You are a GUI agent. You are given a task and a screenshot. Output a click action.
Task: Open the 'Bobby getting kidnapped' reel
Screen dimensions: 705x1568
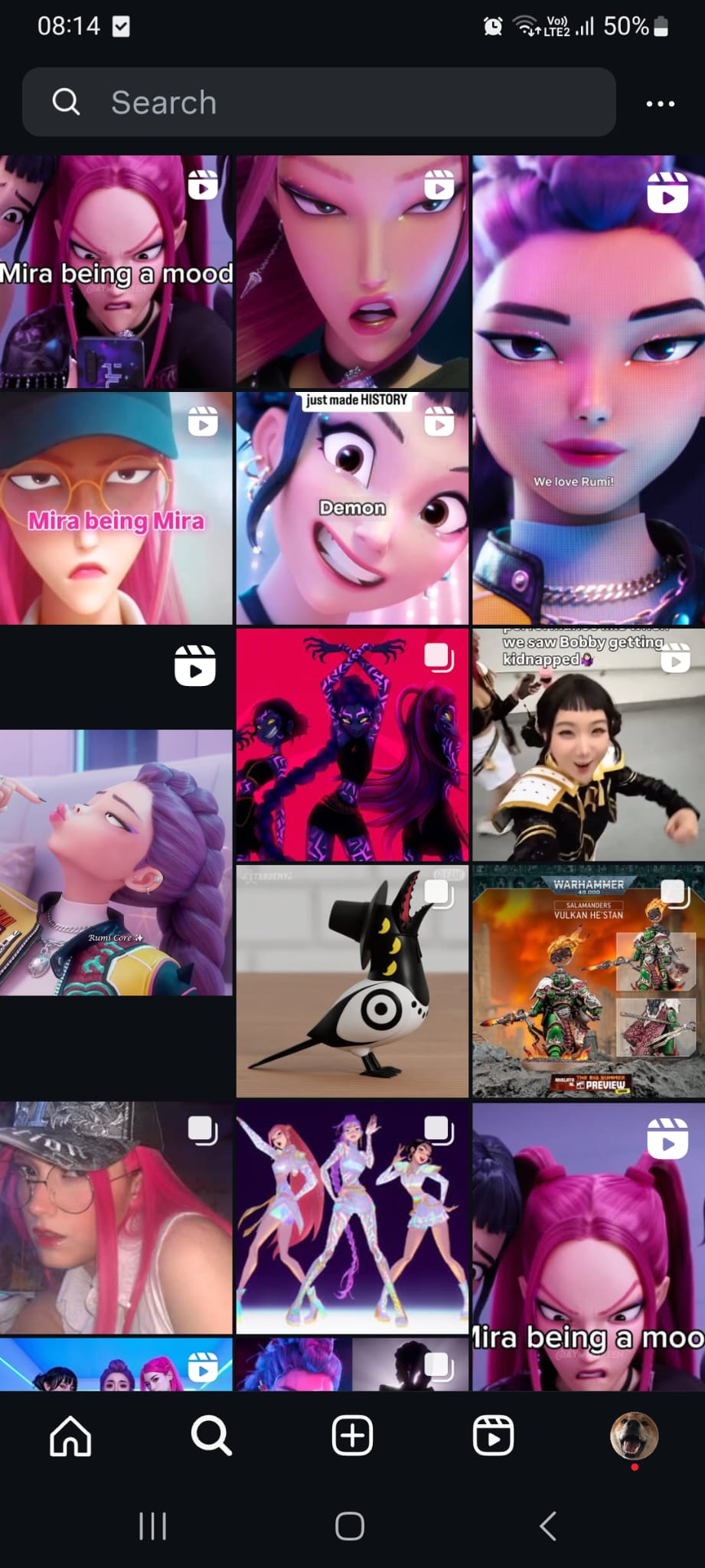pyautogui.click(x=588, y=745)
